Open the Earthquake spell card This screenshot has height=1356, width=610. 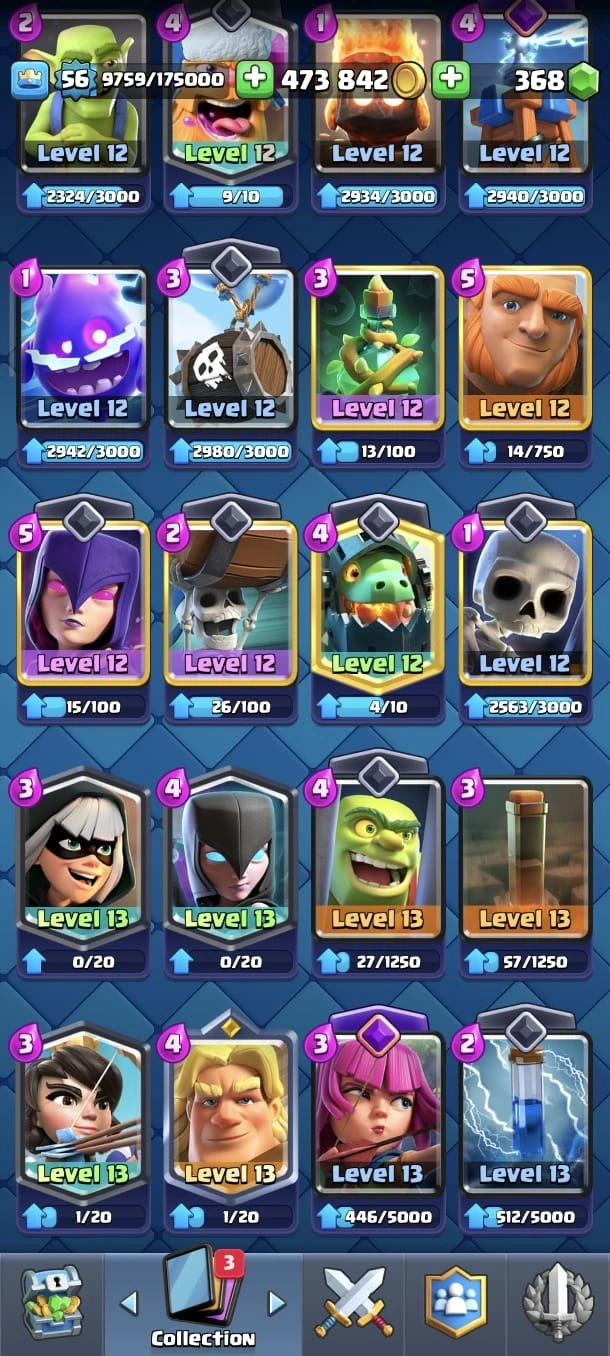click(x=524, y=860)
